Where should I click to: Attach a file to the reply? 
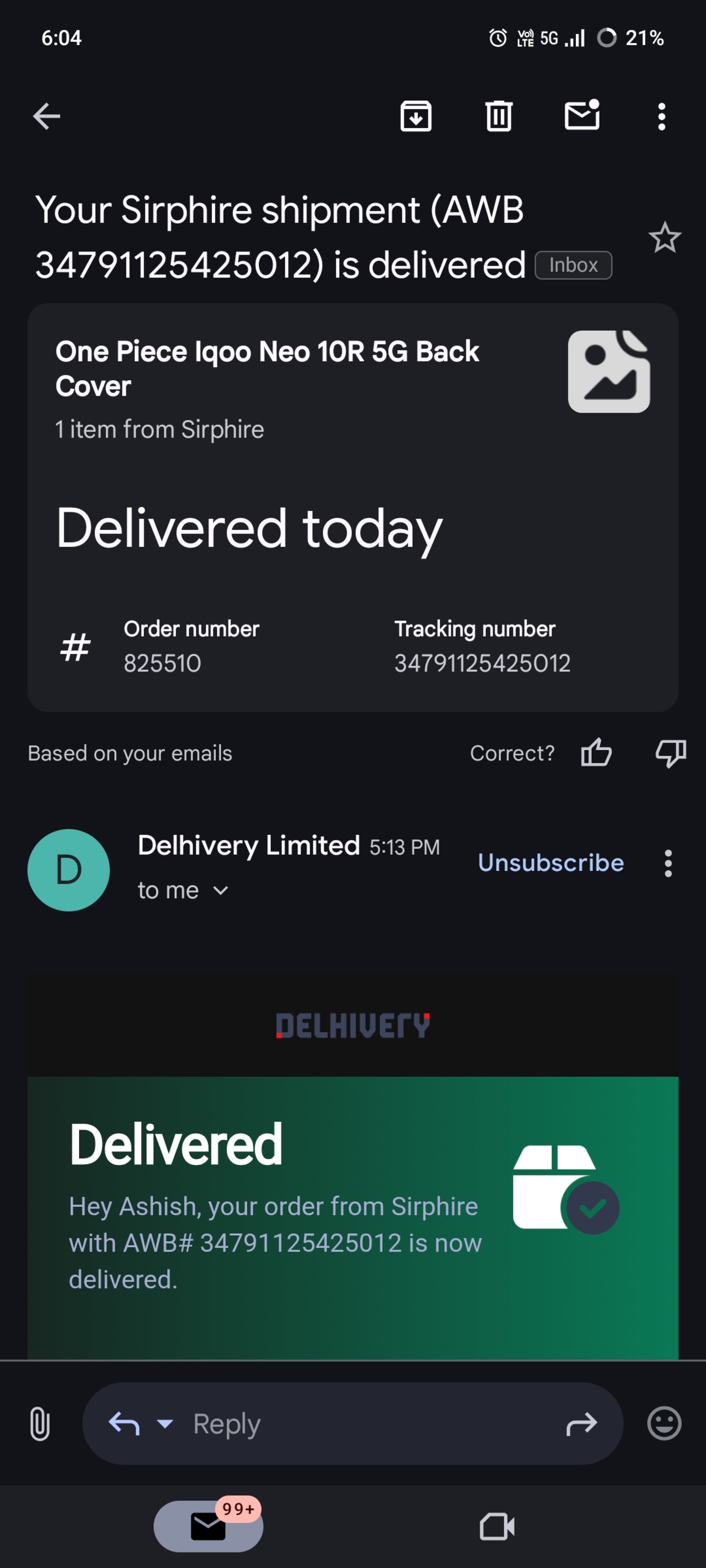[x=40, y=1424]
